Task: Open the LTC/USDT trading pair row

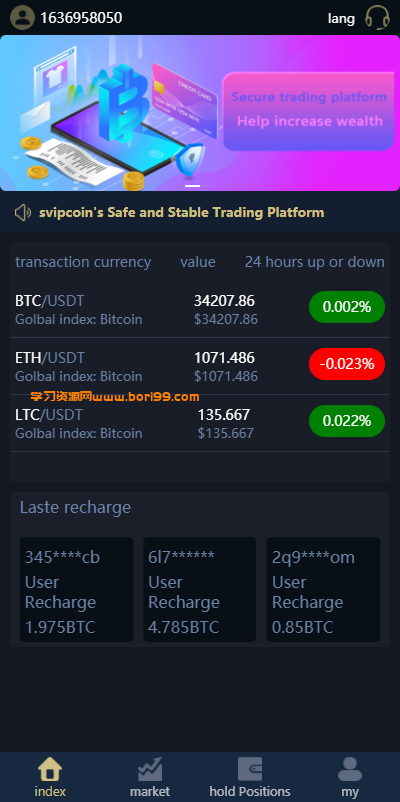Action: (x=200, y=423)
